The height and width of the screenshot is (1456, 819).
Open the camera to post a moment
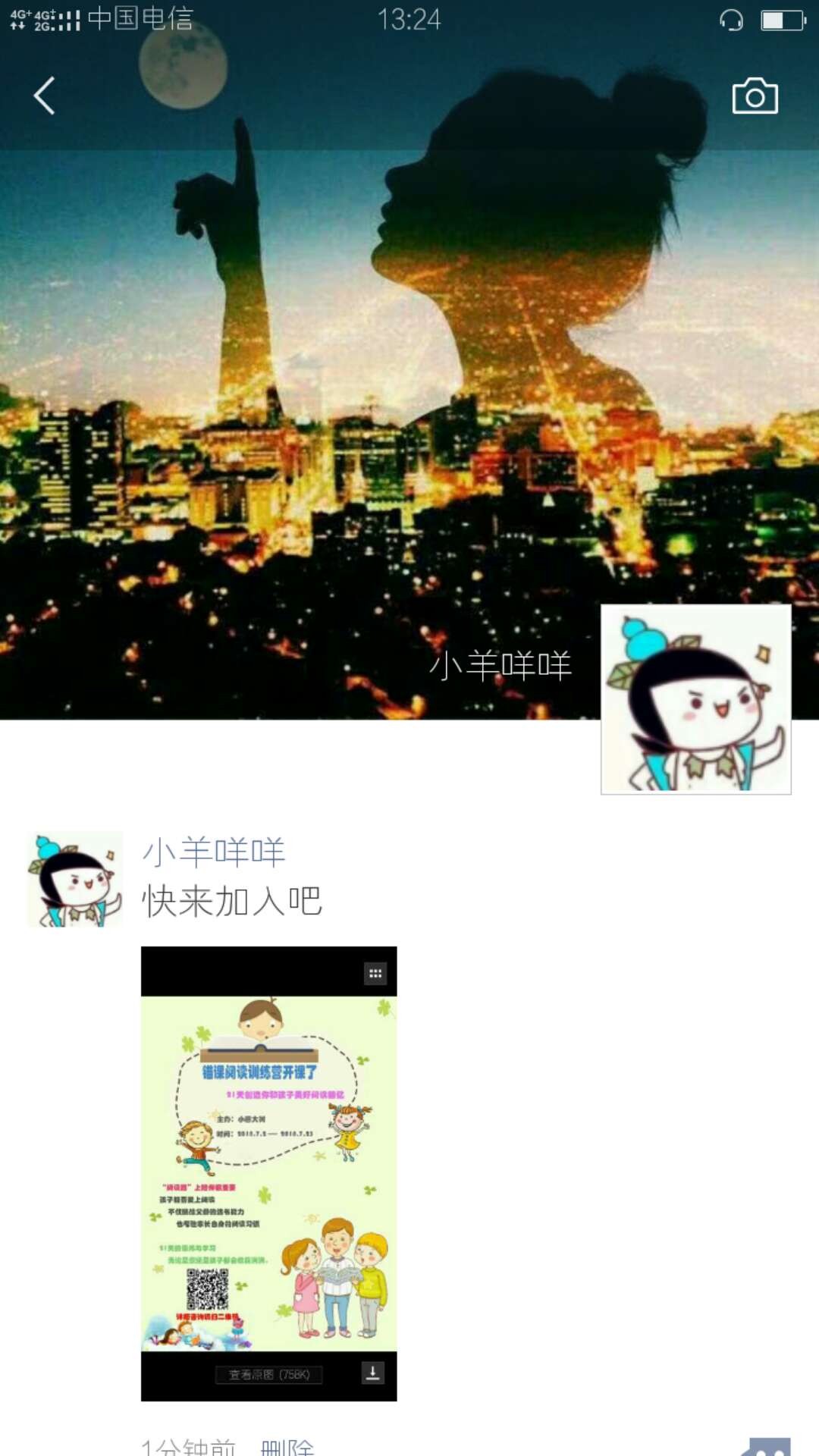point(755,96)
